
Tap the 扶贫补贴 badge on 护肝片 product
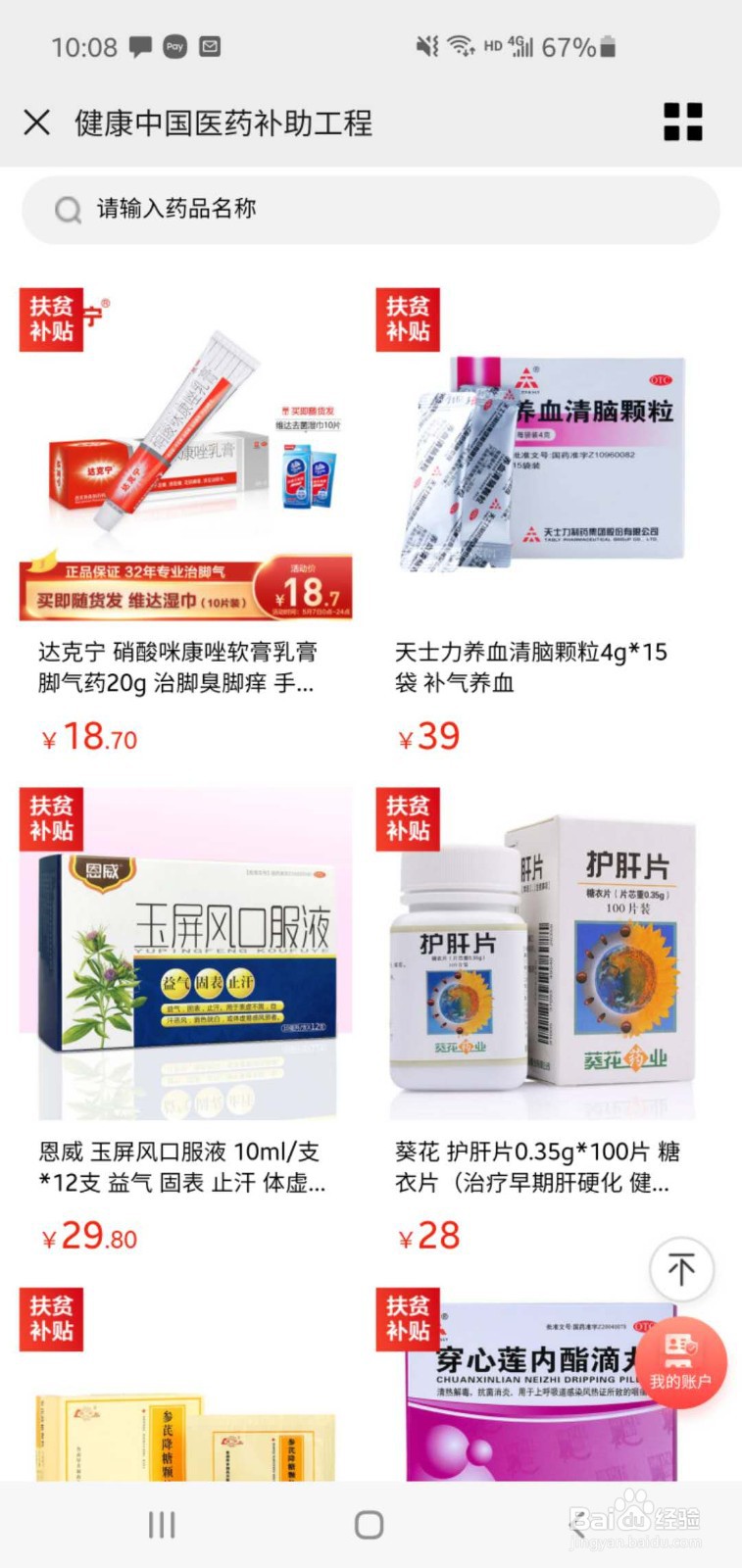408,816
